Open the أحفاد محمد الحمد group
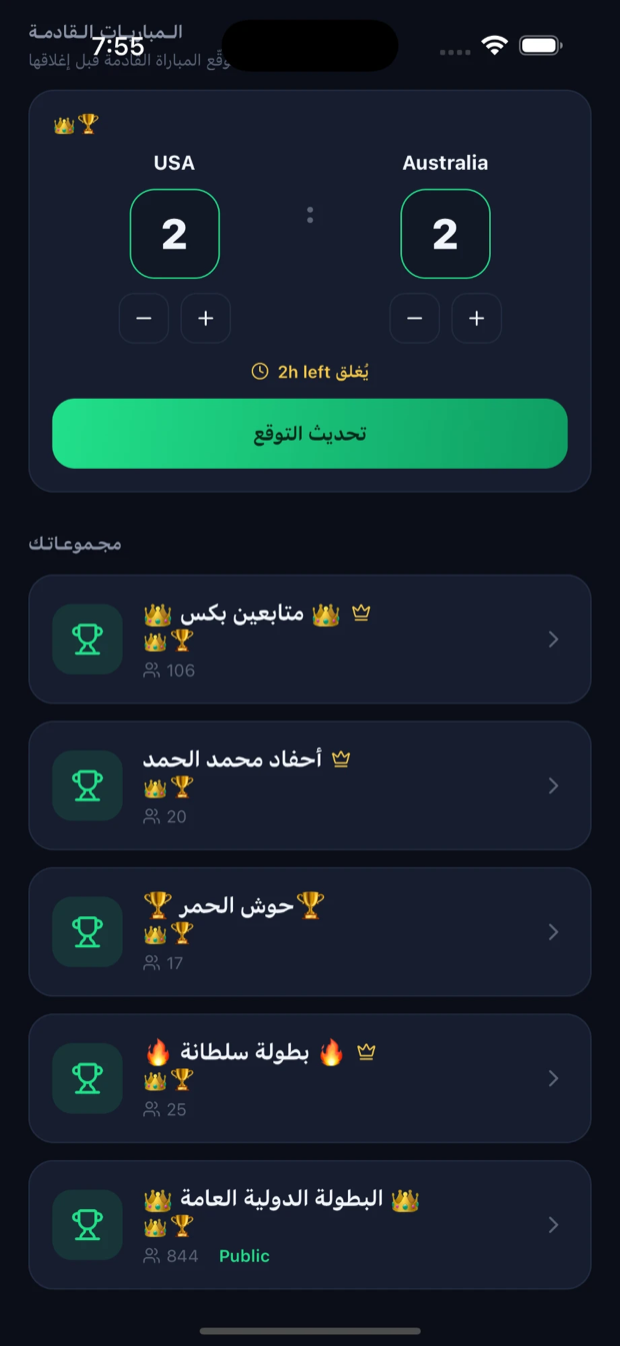Screen dimensions: 620x1346 [x=310, y=785]
